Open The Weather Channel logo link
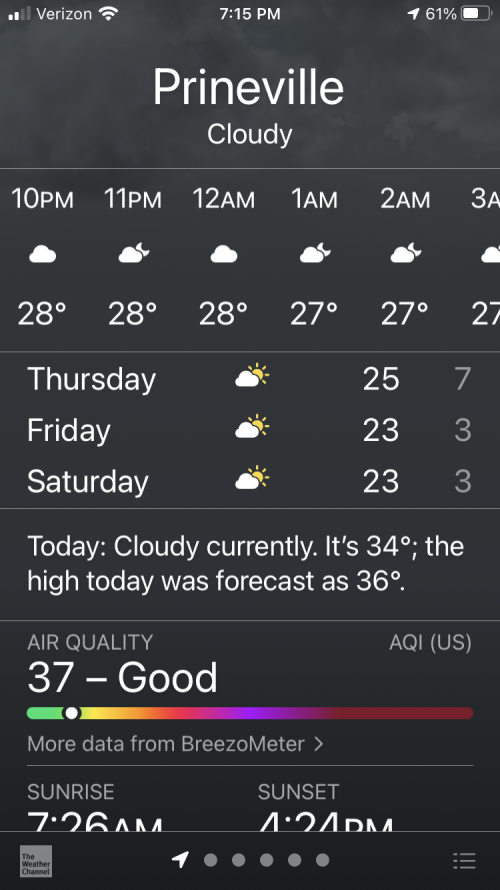Image resolution: width=500 pixels, height=890 pixels. [36, 861]
